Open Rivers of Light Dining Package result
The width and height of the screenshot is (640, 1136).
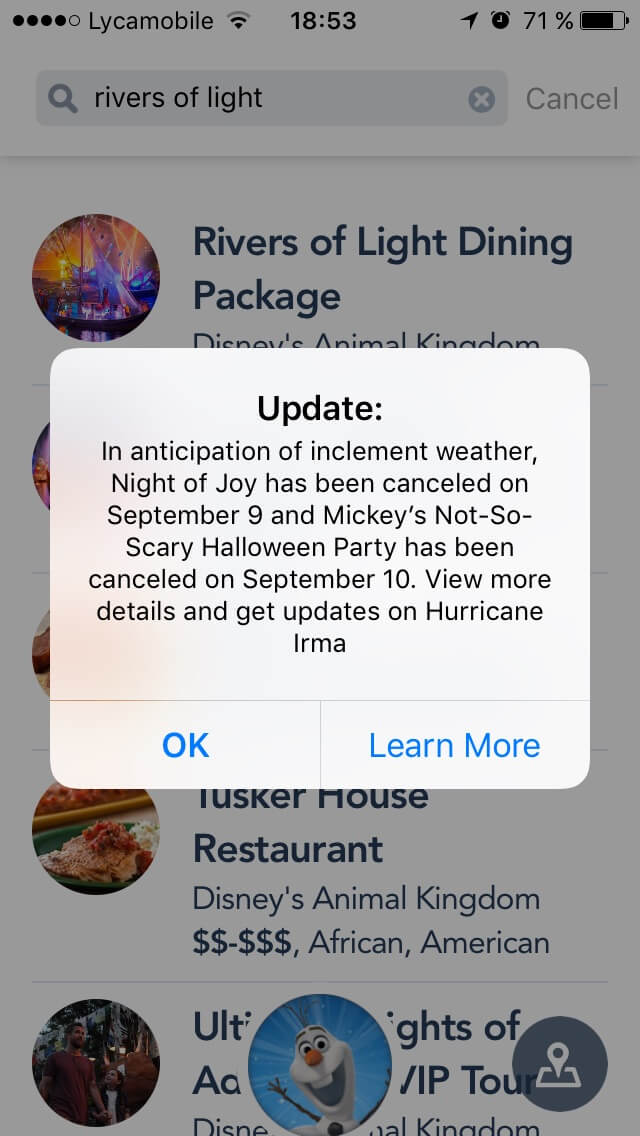pyautogui.click(x=320, y=279)
